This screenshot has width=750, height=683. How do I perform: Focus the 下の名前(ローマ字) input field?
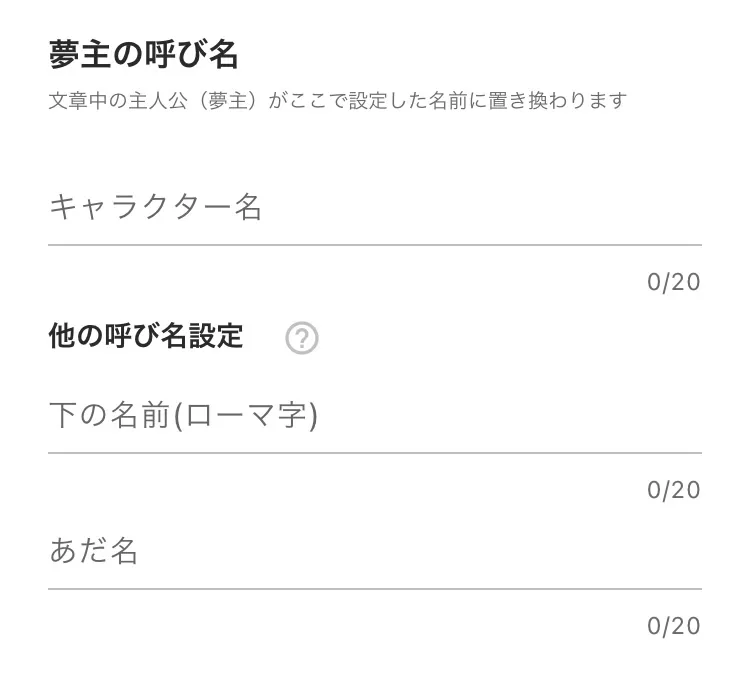[x=374, y=416]
